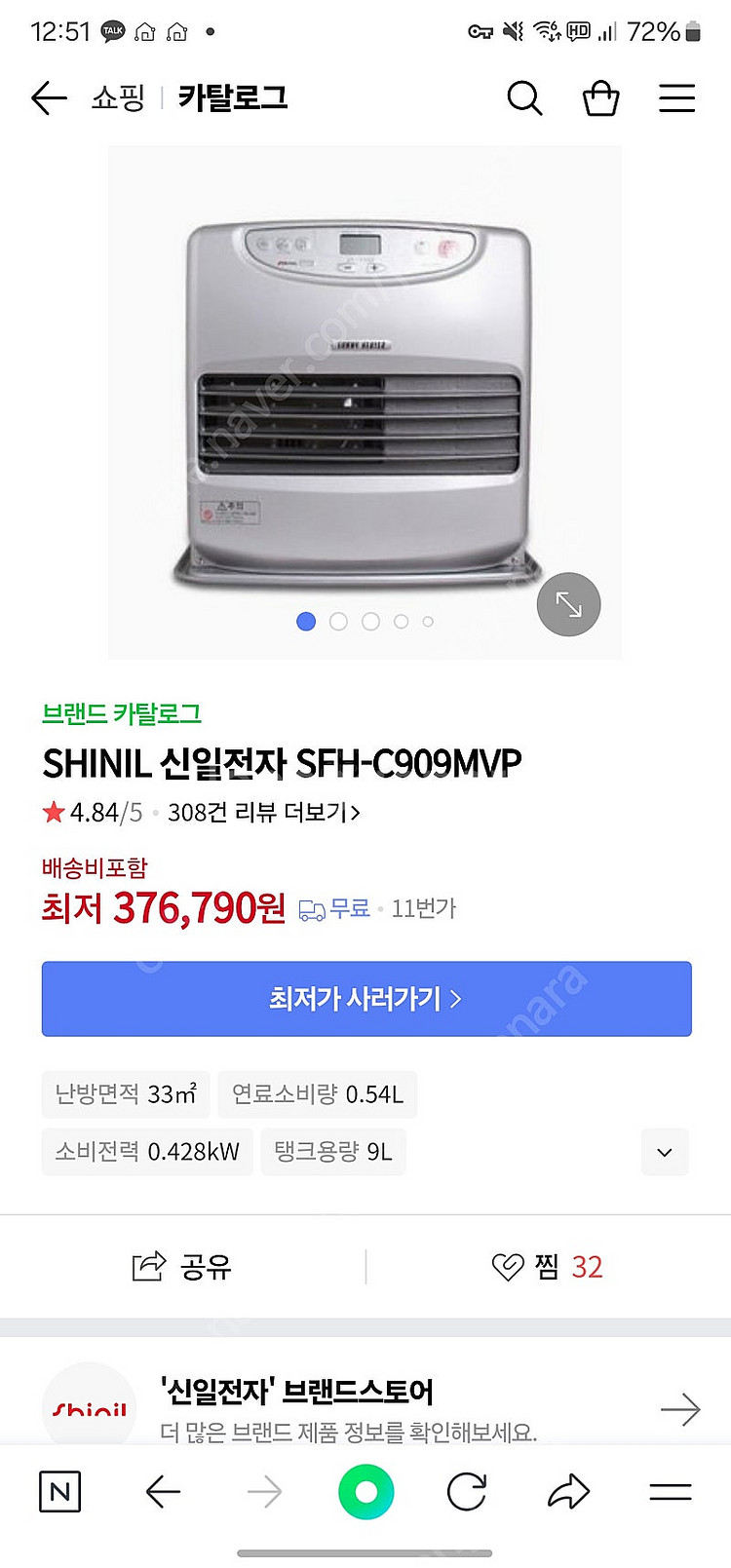This screenshot has height=1568, width=731.
Task: Tap the browser back arrow in the bottom bar
Action: coord(163,1491)
